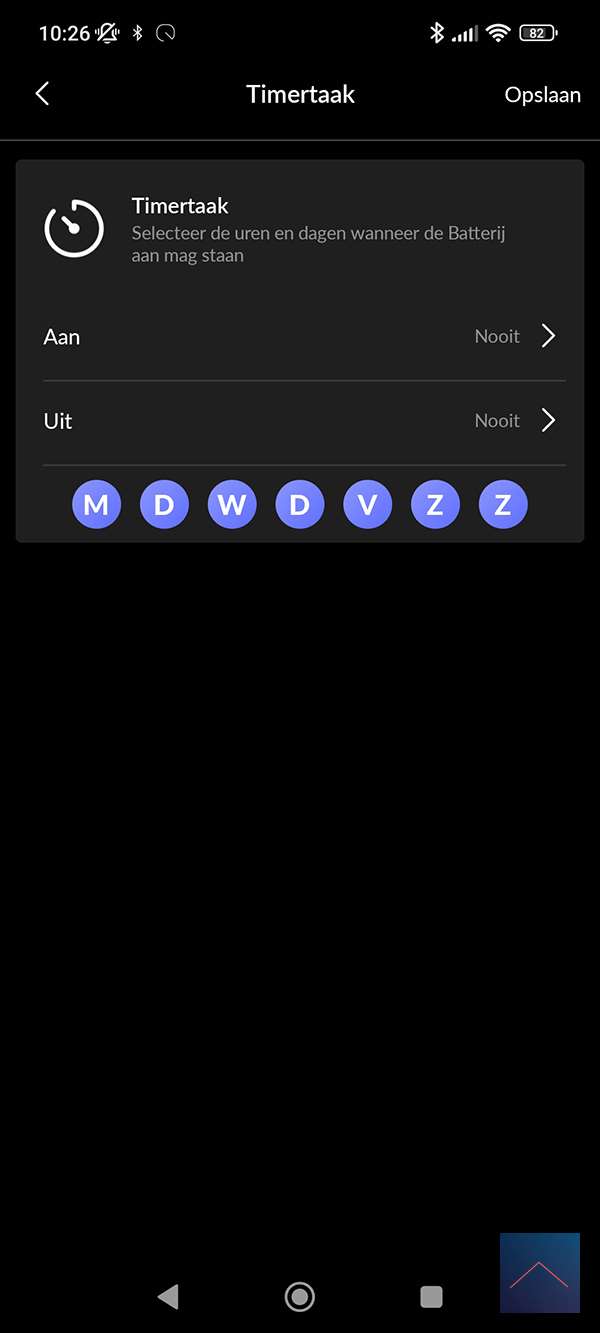Toggle the Monday chip M
The width and height of the screenshot is (600, 1333).
[96, 505]
